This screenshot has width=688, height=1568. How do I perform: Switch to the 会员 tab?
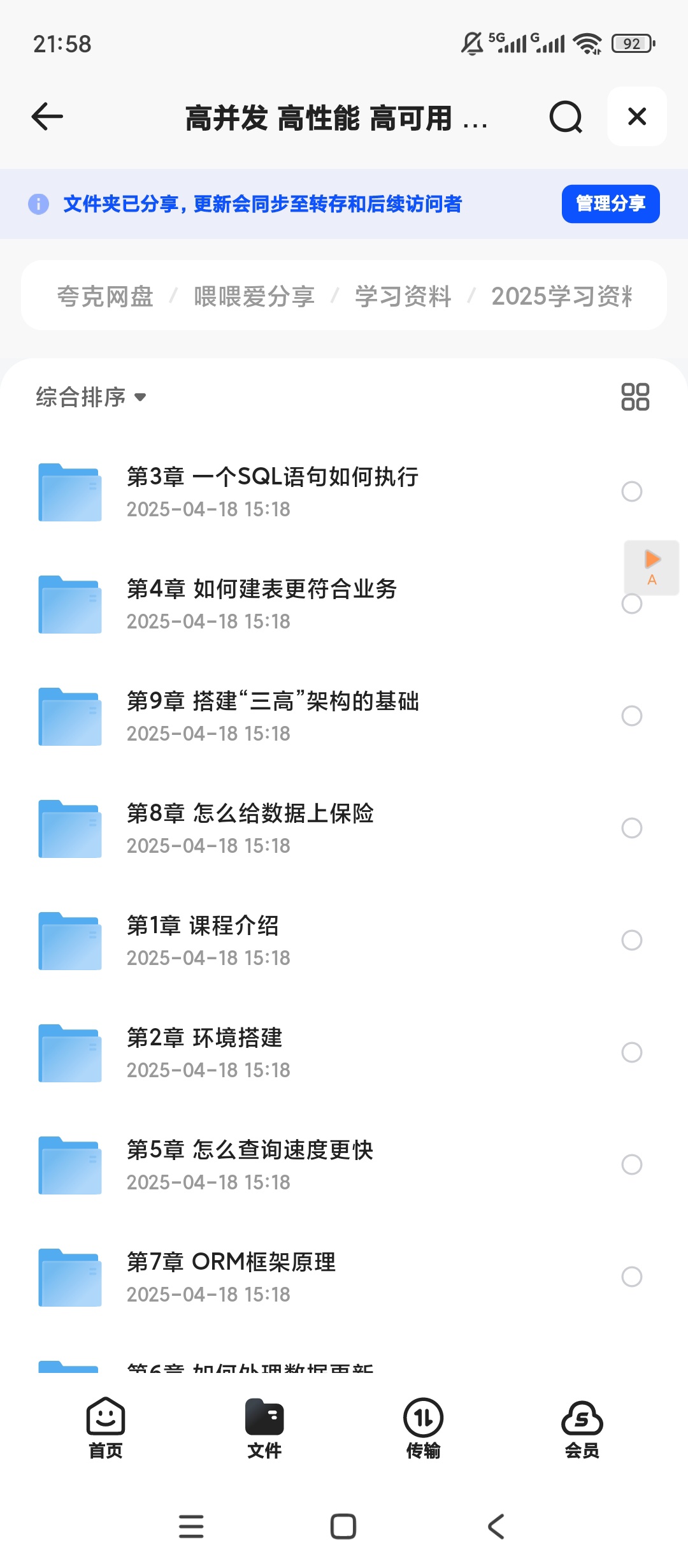tap(582, 1428)
